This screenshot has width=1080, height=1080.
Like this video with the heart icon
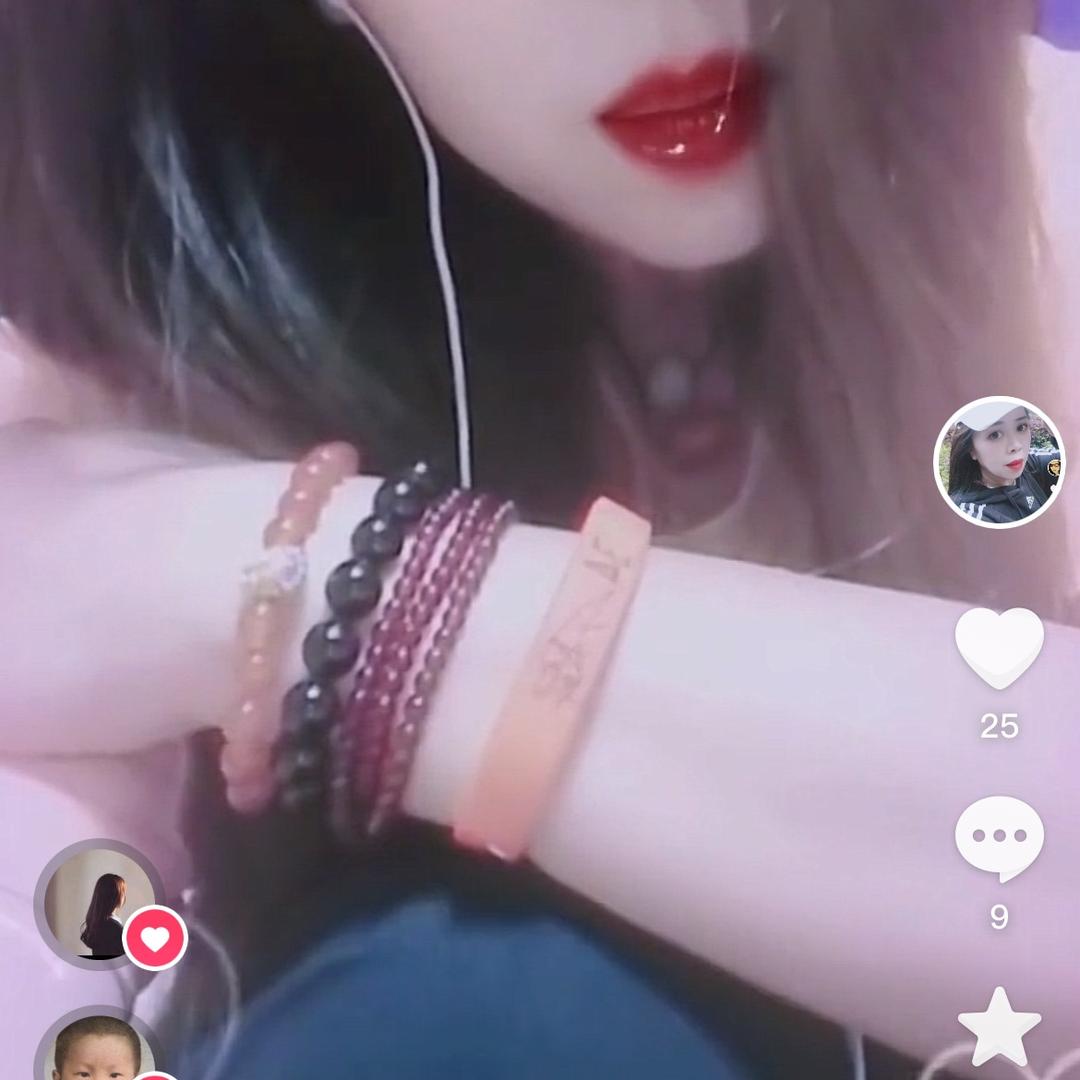pyautogui.click(x=999, y=646)
